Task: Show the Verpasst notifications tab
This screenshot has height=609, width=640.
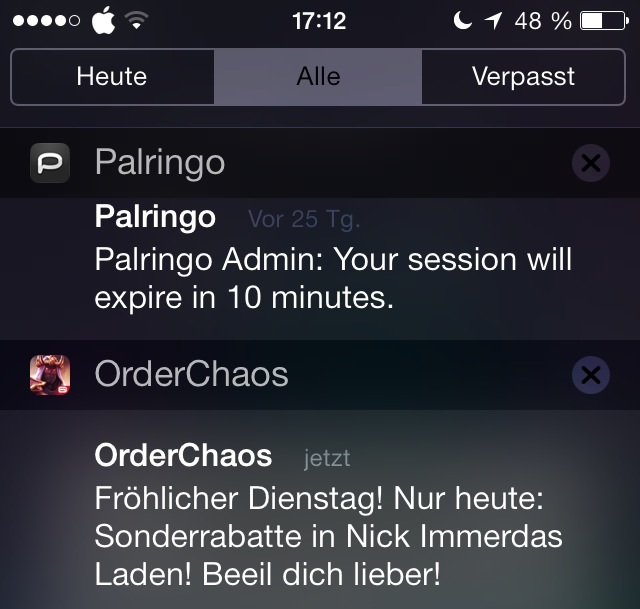Action: pyautogui.click(x=523, y=77)
